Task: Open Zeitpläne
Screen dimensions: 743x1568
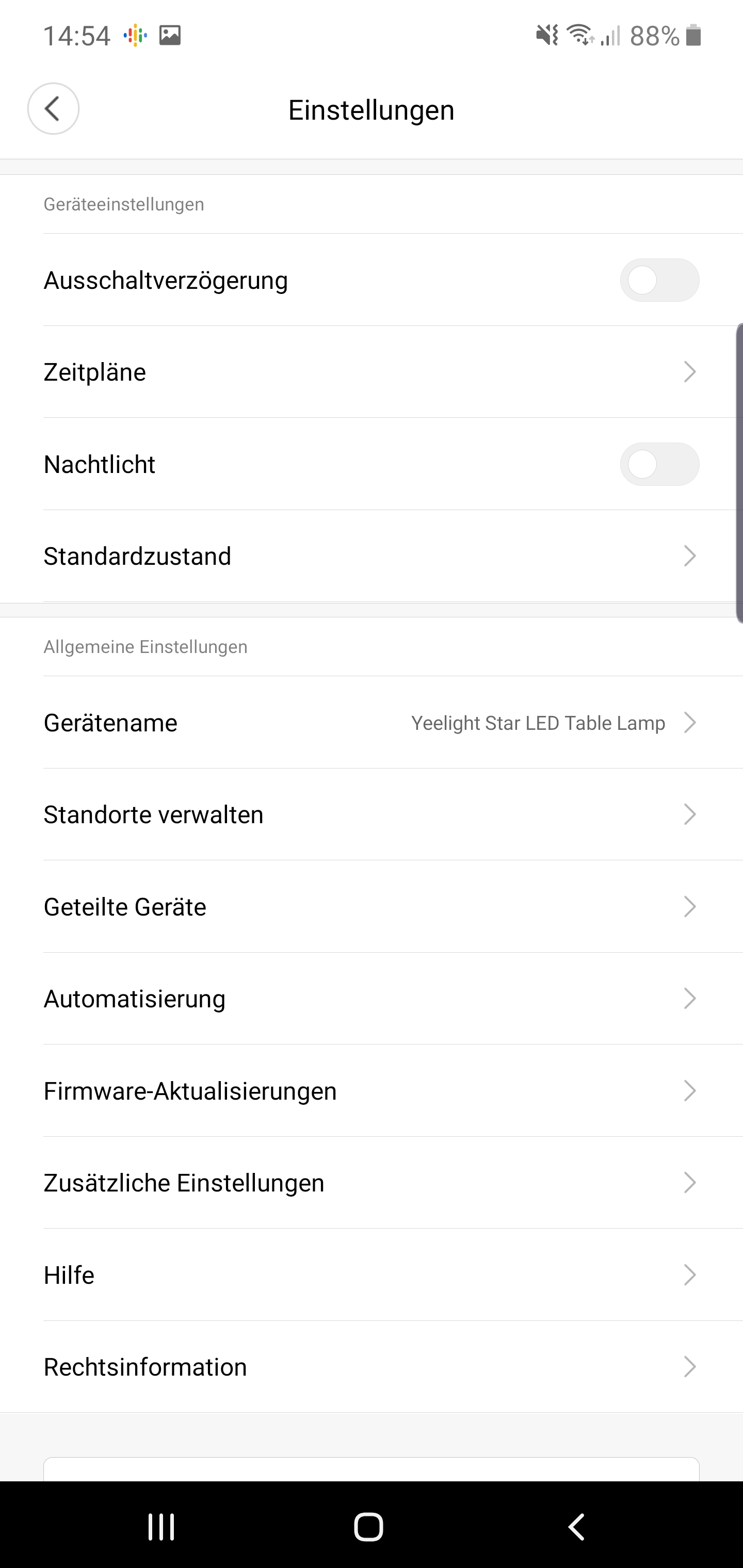Action: pyautogui.click(x=372, y=372)
